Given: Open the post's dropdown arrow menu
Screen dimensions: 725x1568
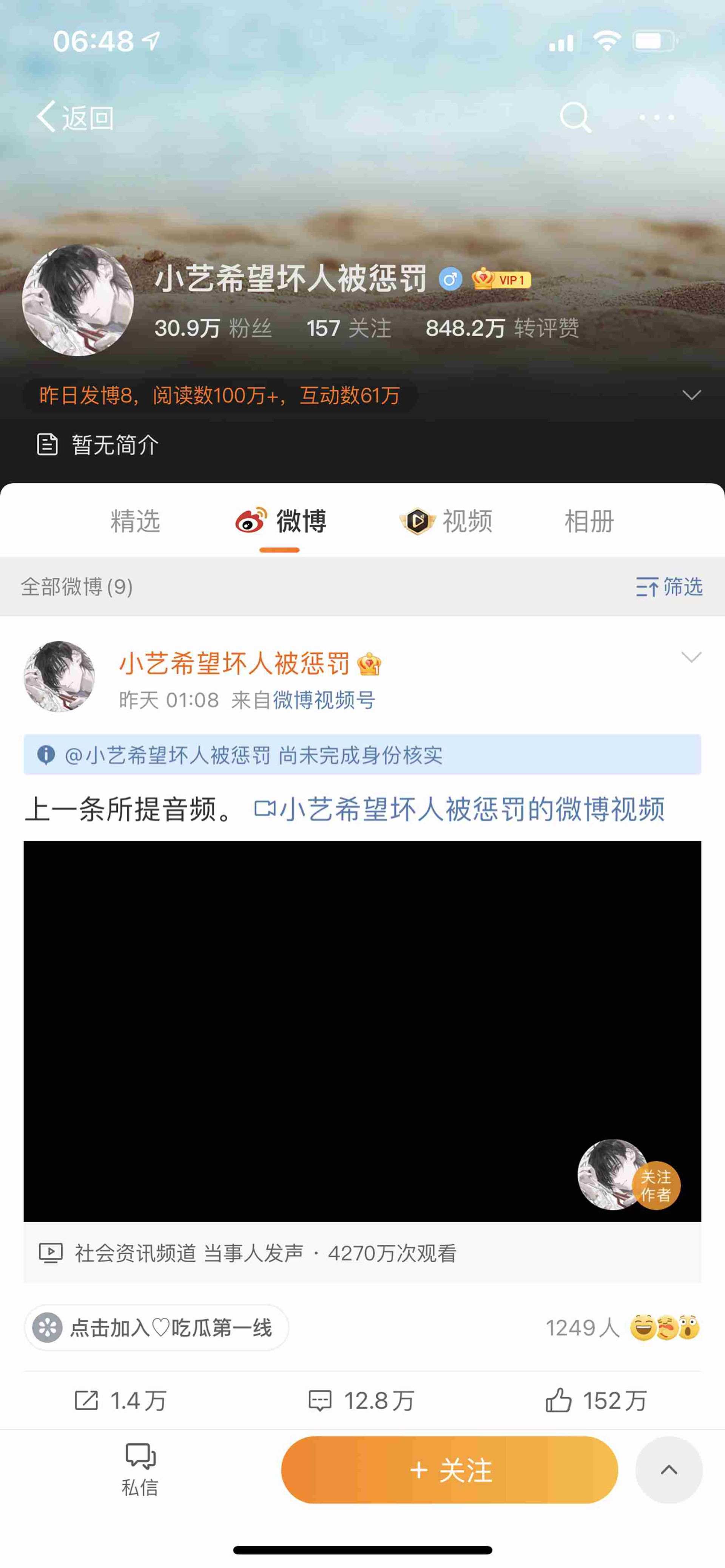Looking at the screenshot, I should [691, 657].
